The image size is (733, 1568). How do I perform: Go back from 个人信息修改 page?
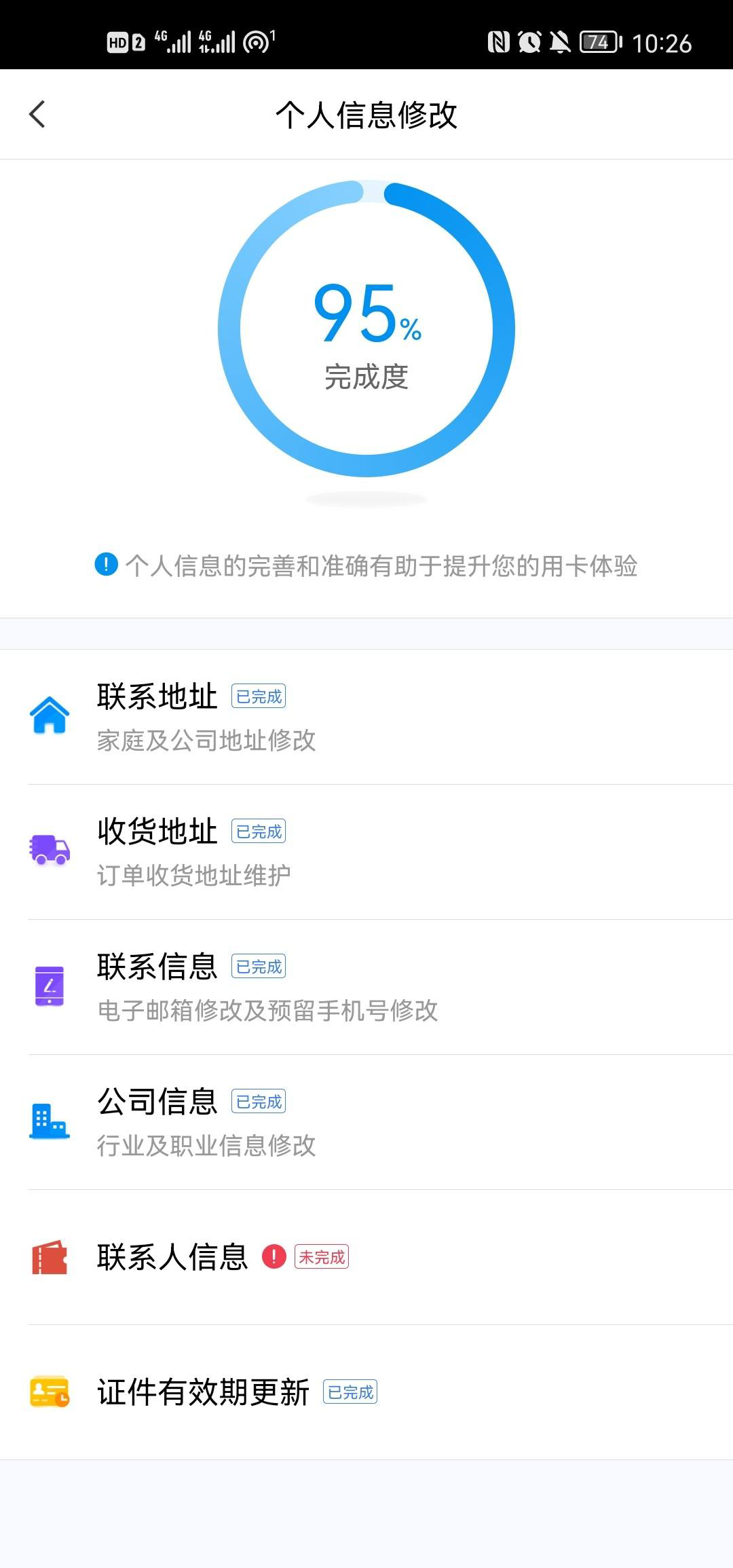coord(37,114)
